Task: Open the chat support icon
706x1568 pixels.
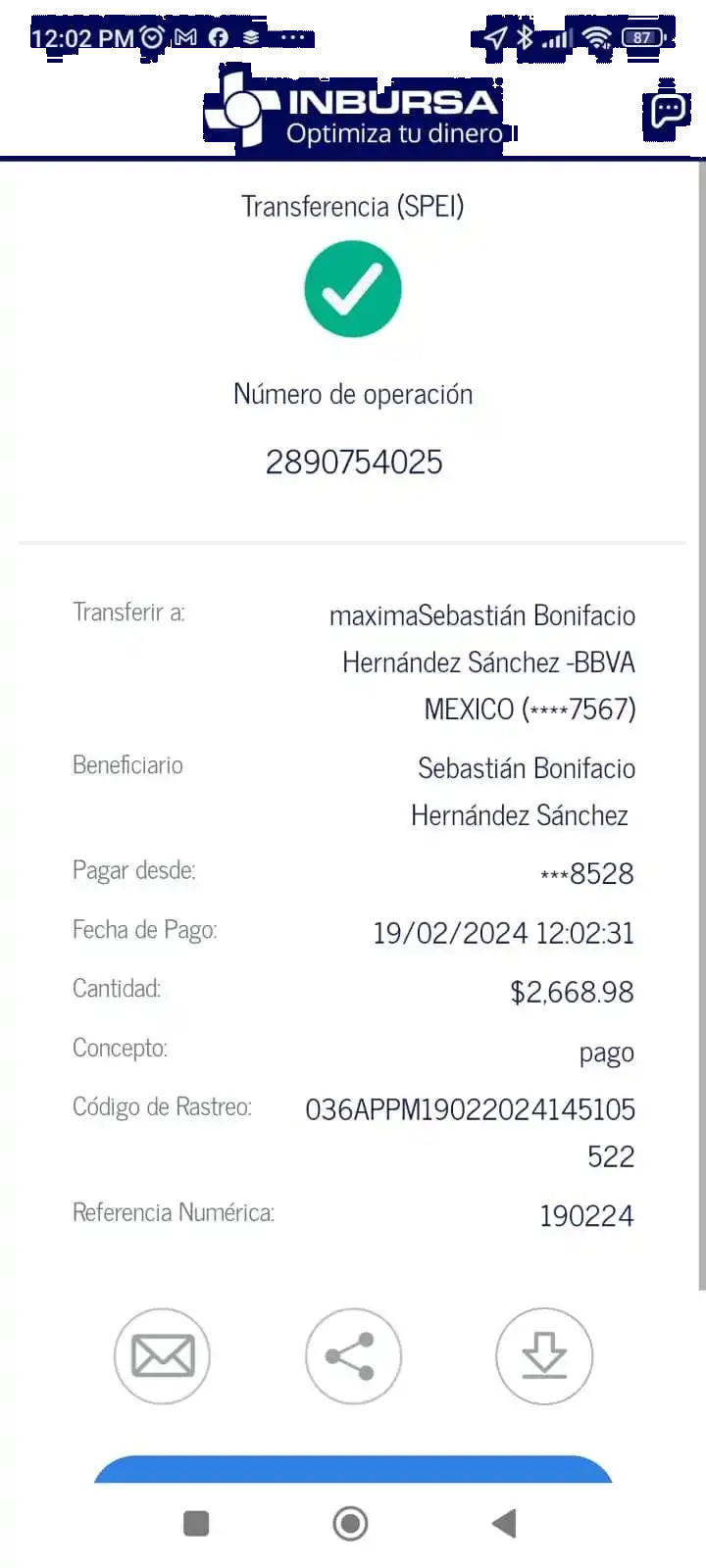Action: click(668, 110)
